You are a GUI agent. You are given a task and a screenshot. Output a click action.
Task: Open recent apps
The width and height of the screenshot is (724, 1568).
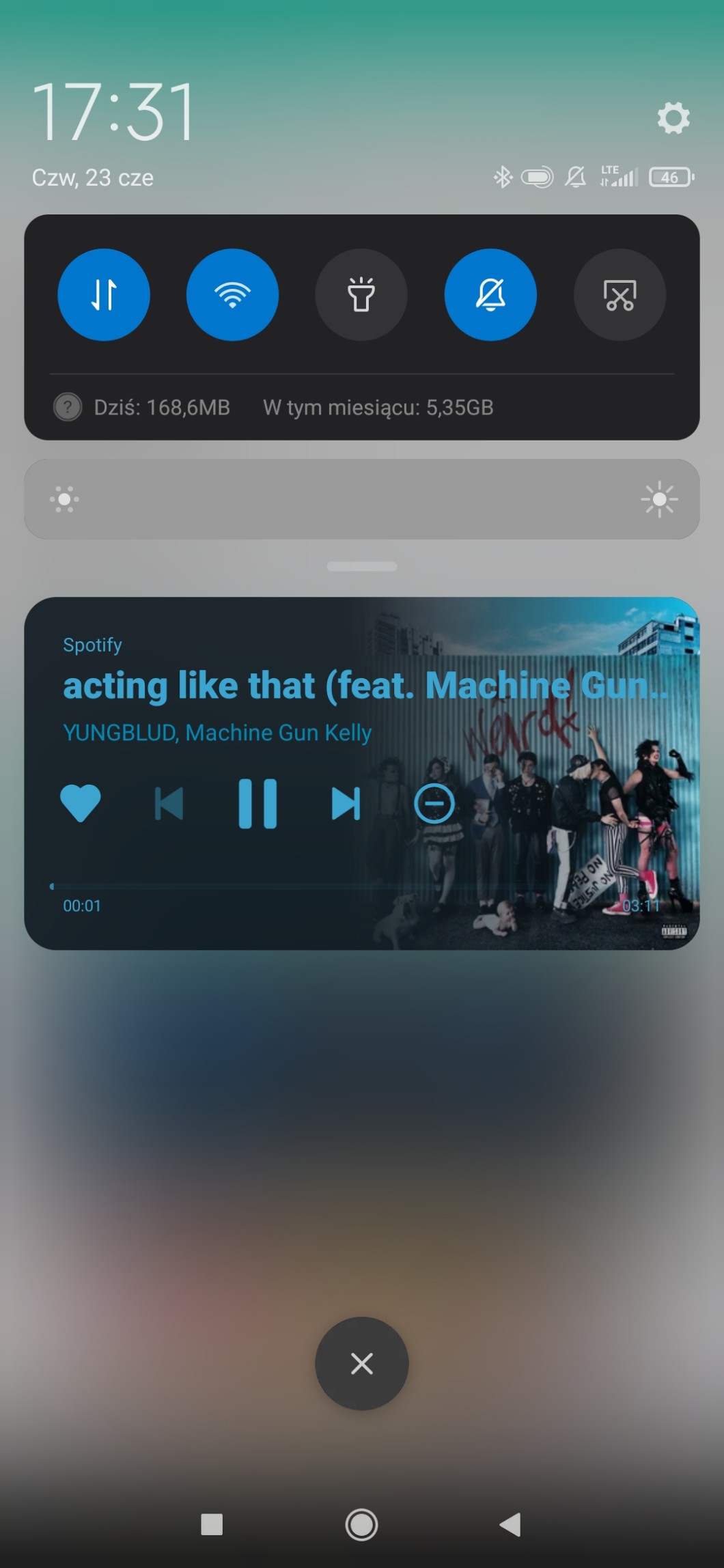tap(212, 1524)
